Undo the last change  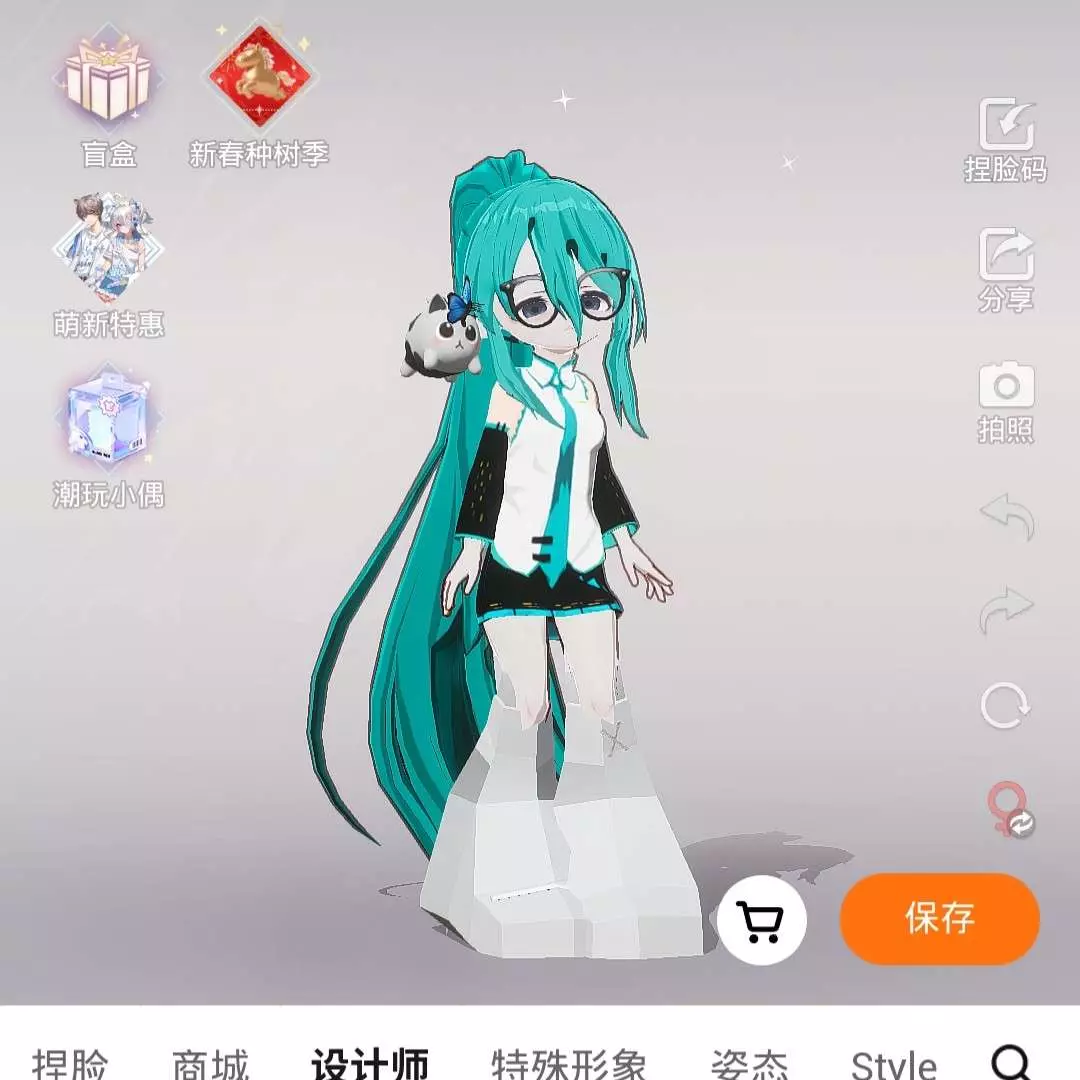pos(1006,515)
